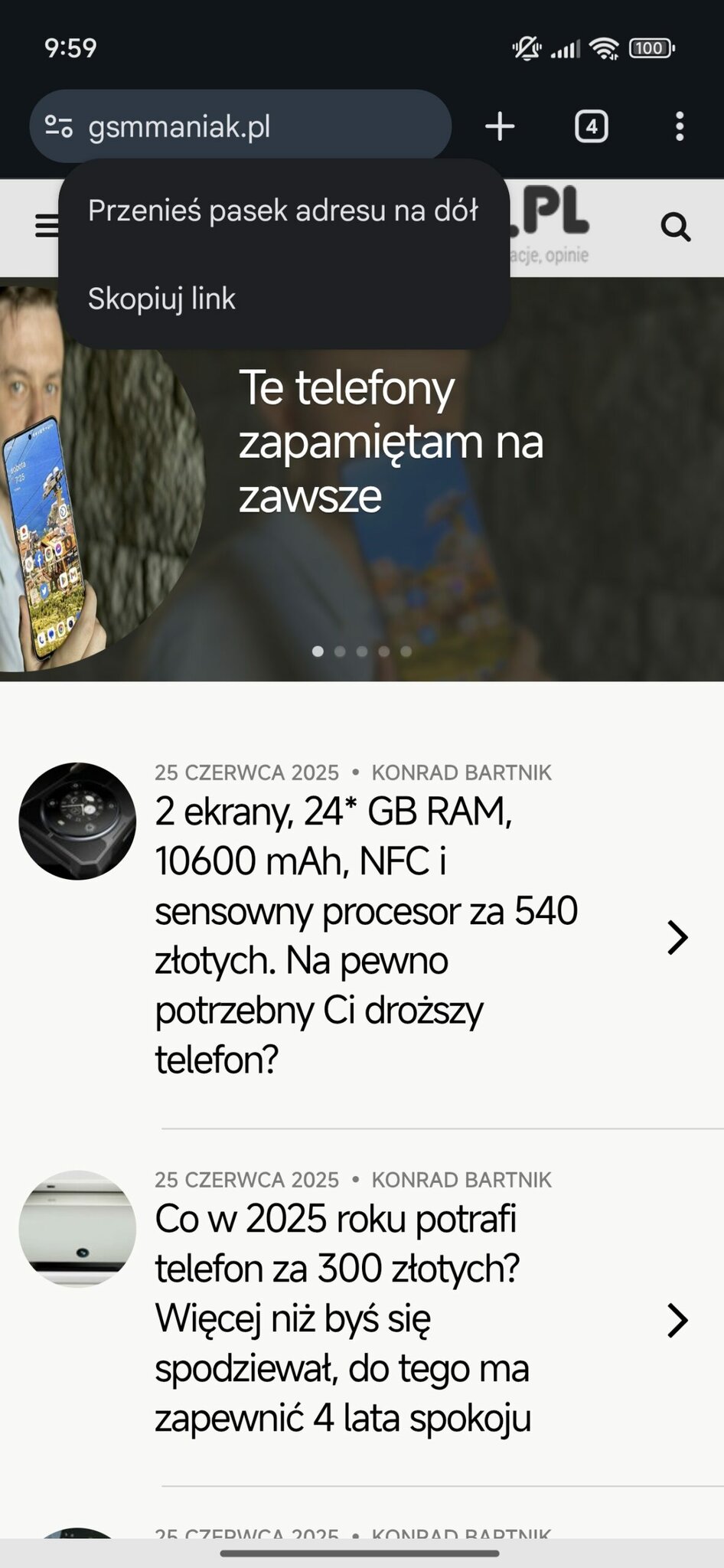This screenshot has height=1568, width=724.
Task: View site info icon in address bar
Action: pos(58,126)
